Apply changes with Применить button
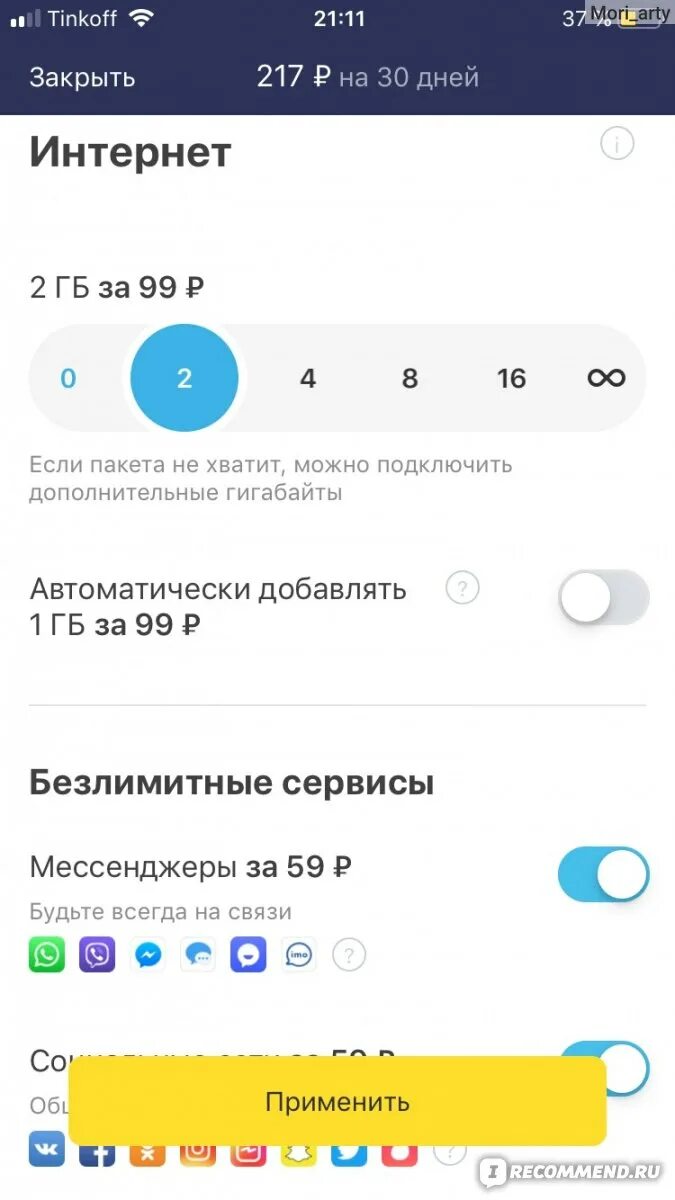Viewport: 675px width, 1200px height. point(337,1101)
